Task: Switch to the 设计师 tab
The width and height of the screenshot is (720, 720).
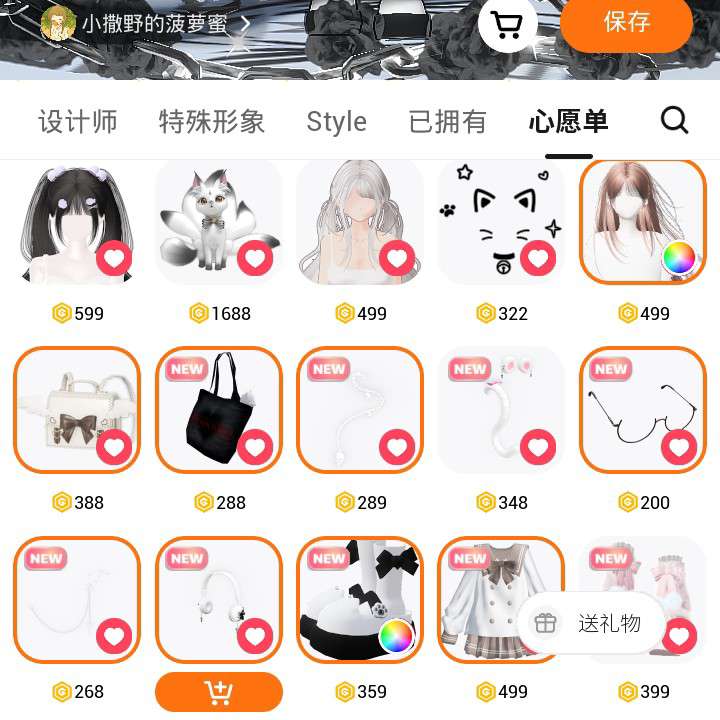Action: pos(78,122)
